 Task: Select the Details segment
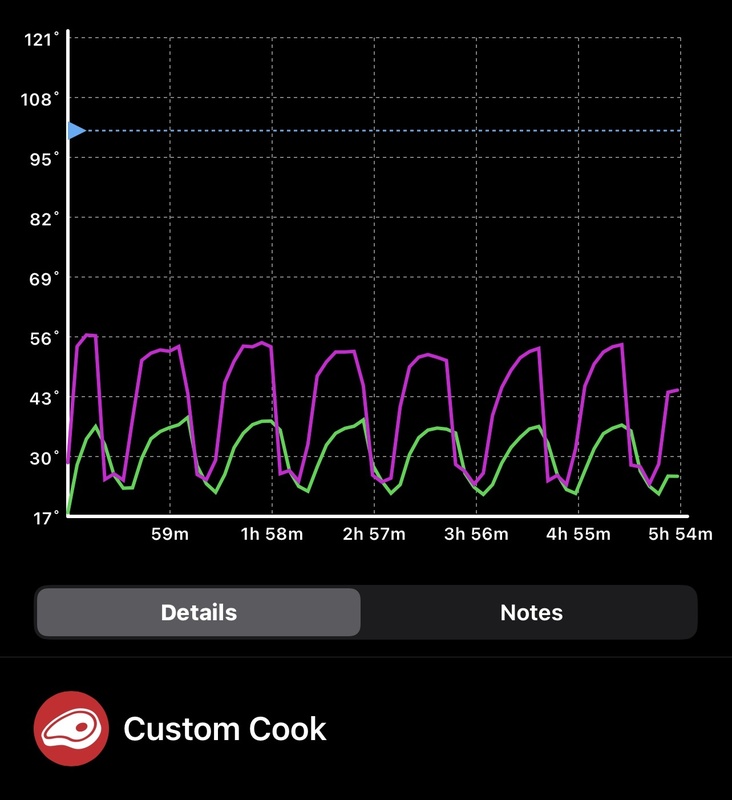click(x=199, y=612)
